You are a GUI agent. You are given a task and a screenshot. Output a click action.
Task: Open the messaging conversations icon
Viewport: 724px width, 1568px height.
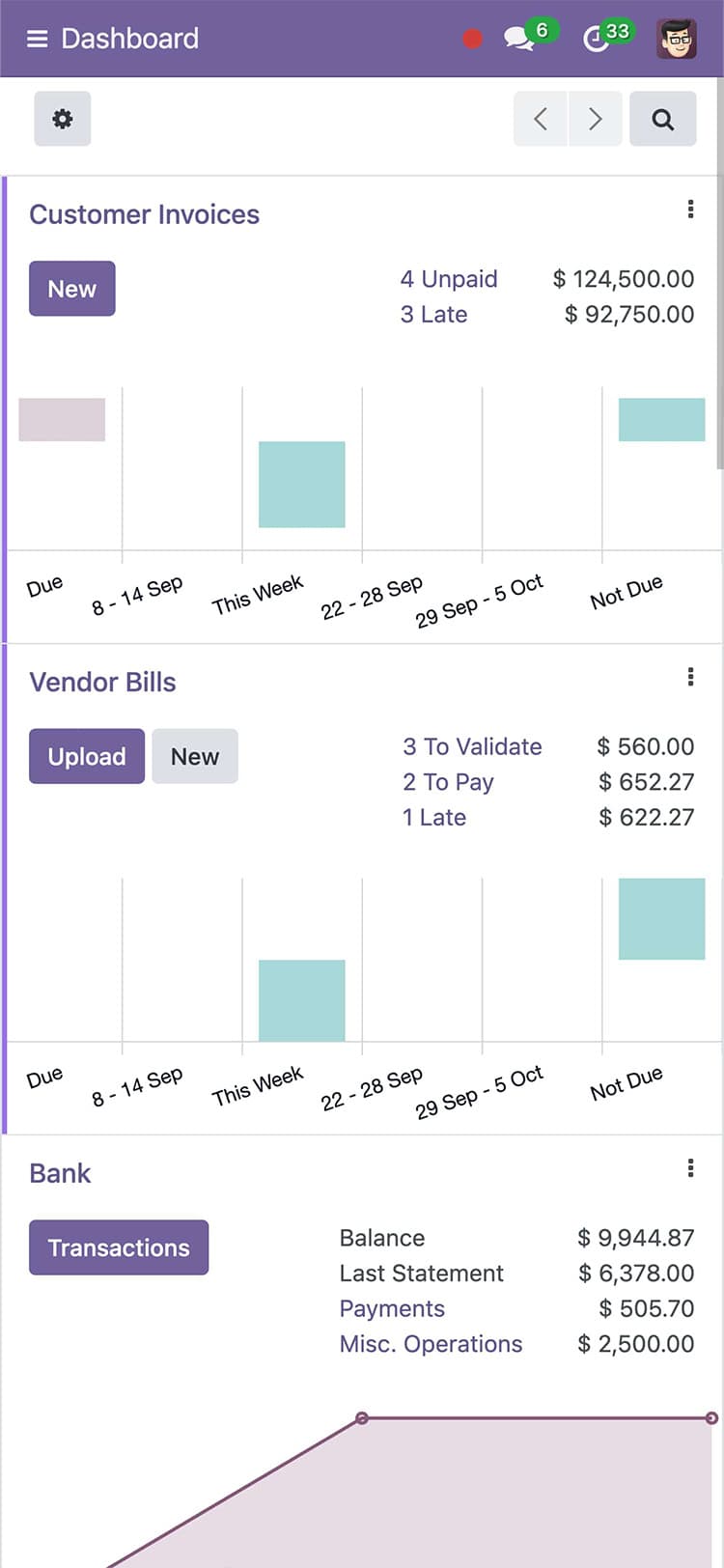(x=517, y=39)
